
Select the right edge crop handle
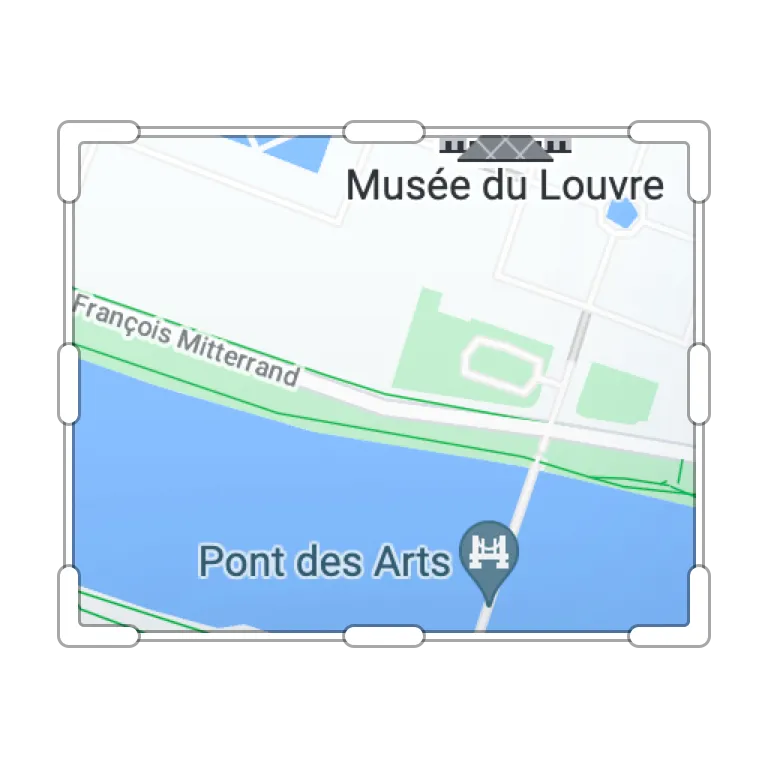(x=699, y=384)
